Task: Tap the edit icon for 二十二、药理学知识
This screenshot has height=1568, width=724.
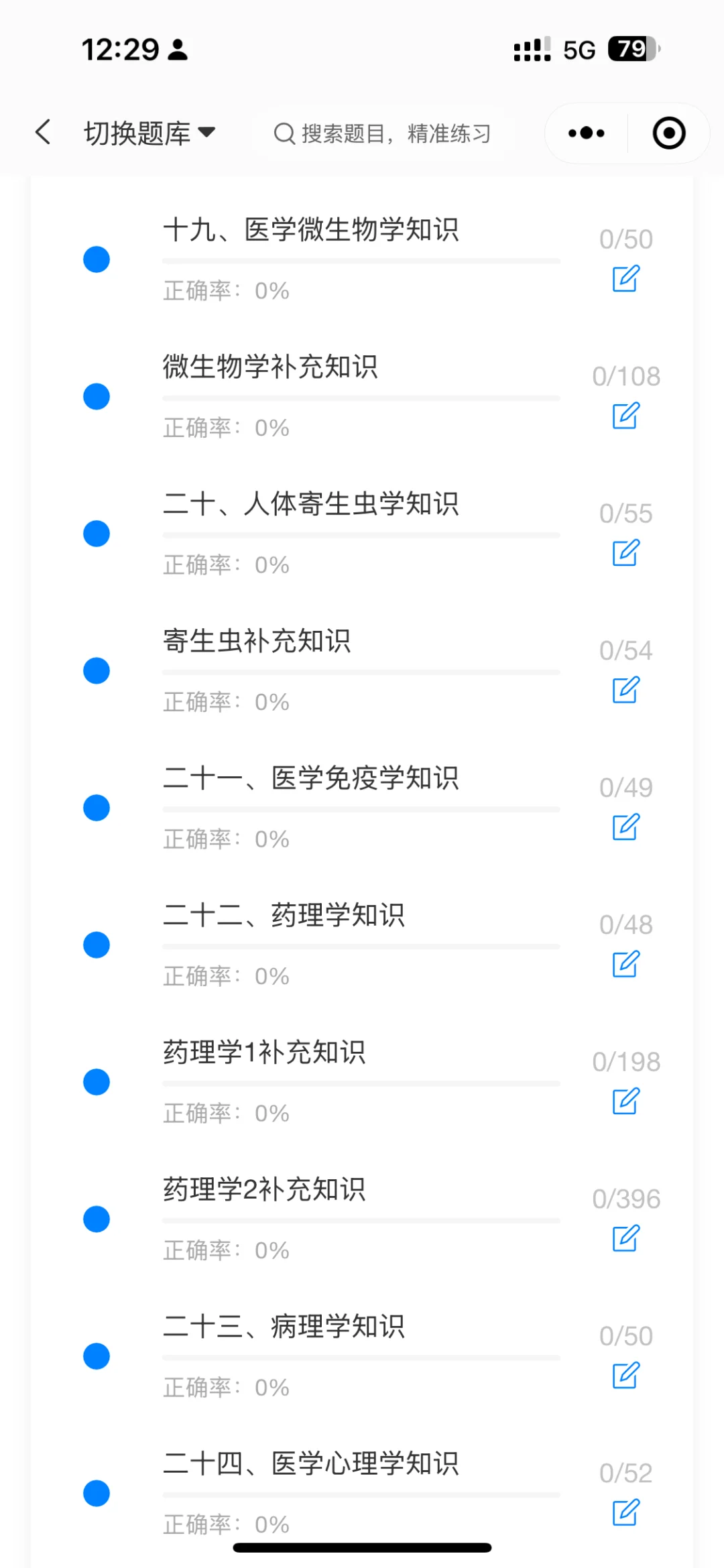Action: point(625,964)
